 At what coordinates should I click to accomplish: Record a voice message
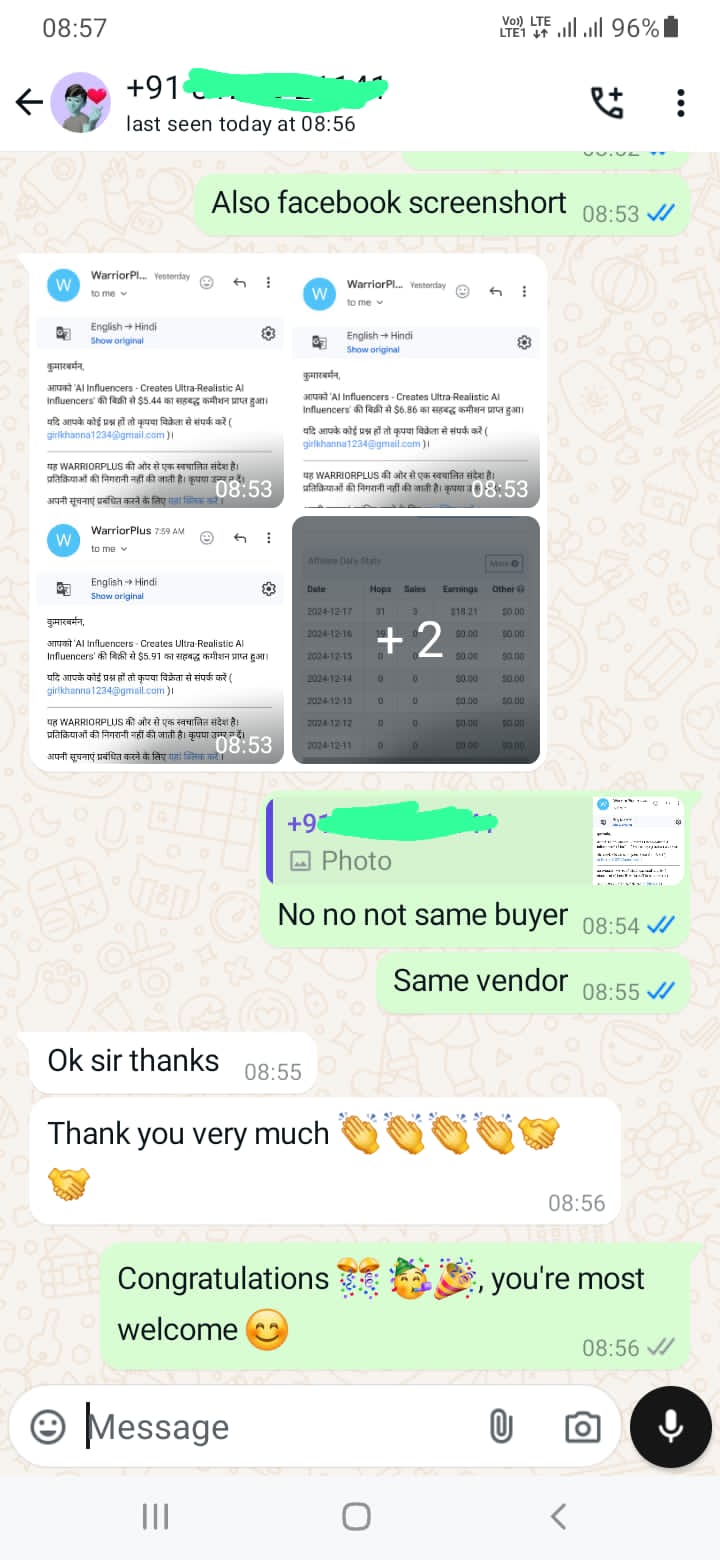671,1427
